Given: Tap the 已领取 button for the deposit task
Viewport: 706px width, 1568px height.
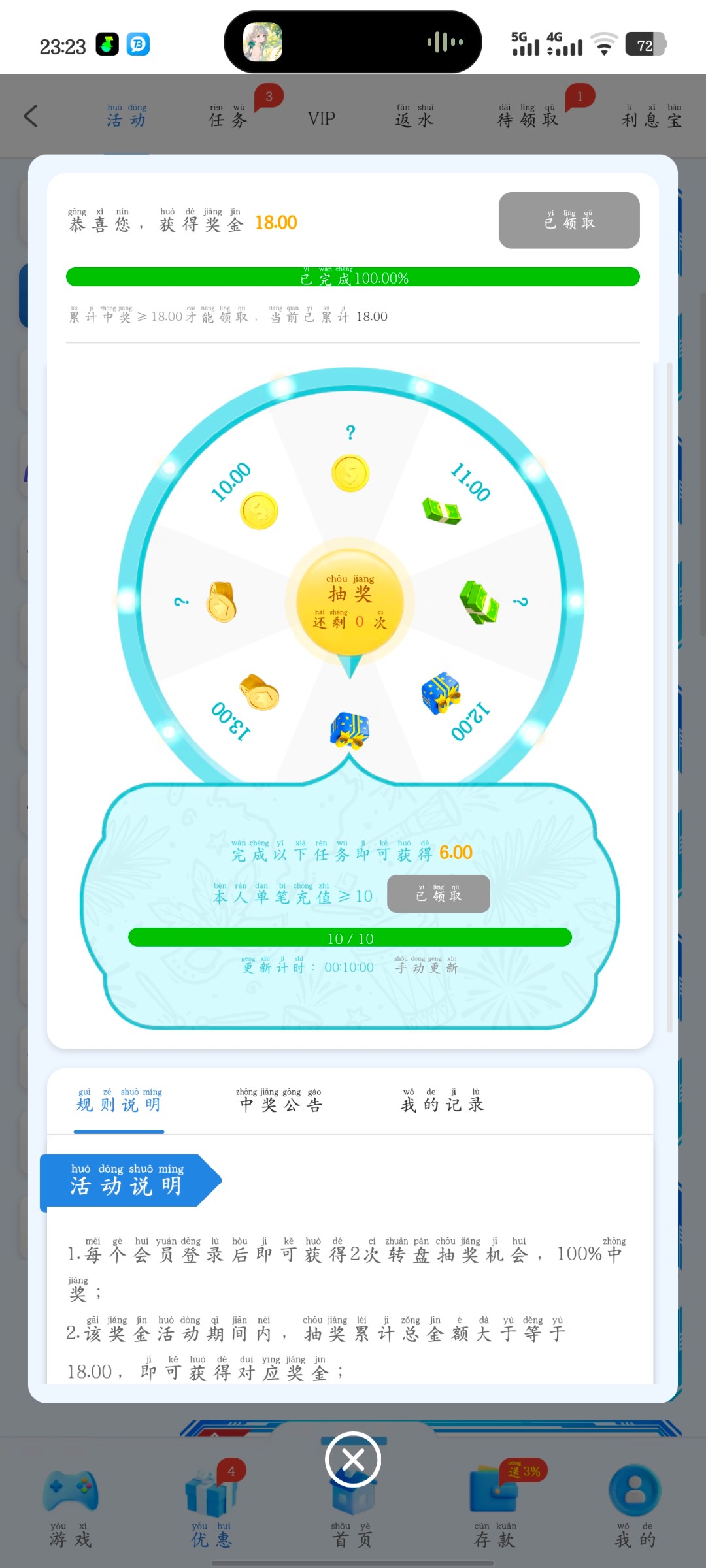Looking at the screenshot, I should point(438,894).
